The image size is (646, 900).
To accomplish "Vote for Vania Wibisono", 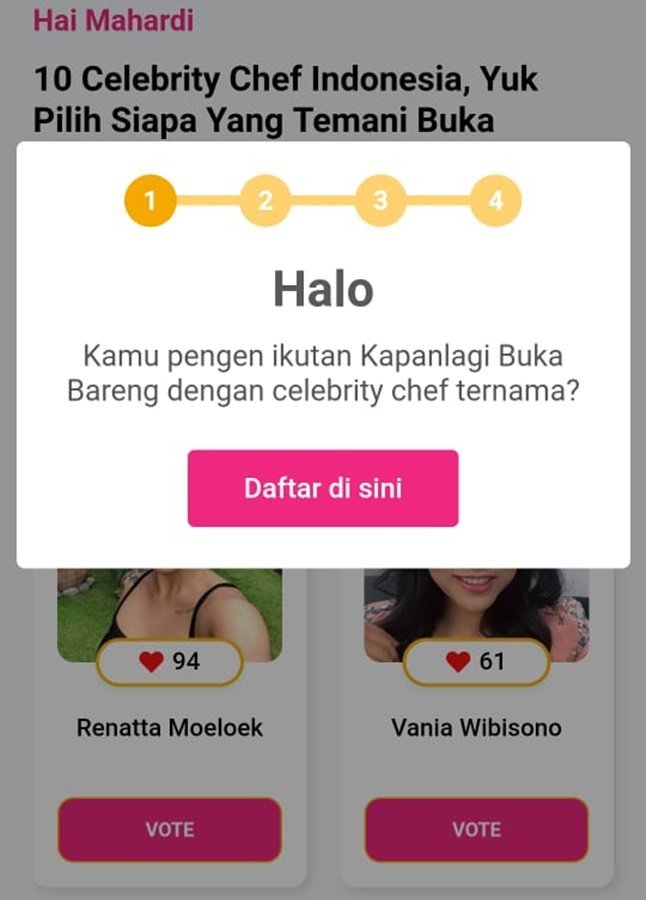I will [x=476, y=830].
